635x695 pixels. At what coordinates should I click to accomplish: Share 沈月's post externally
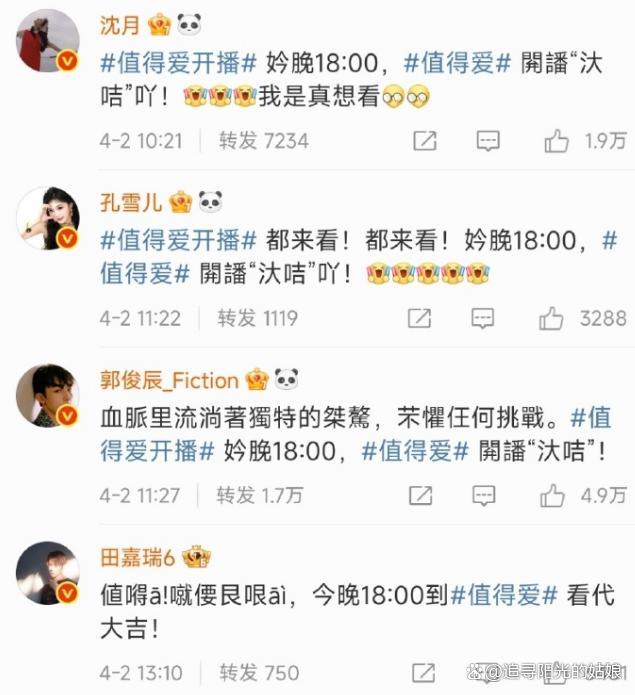point(425,141)
